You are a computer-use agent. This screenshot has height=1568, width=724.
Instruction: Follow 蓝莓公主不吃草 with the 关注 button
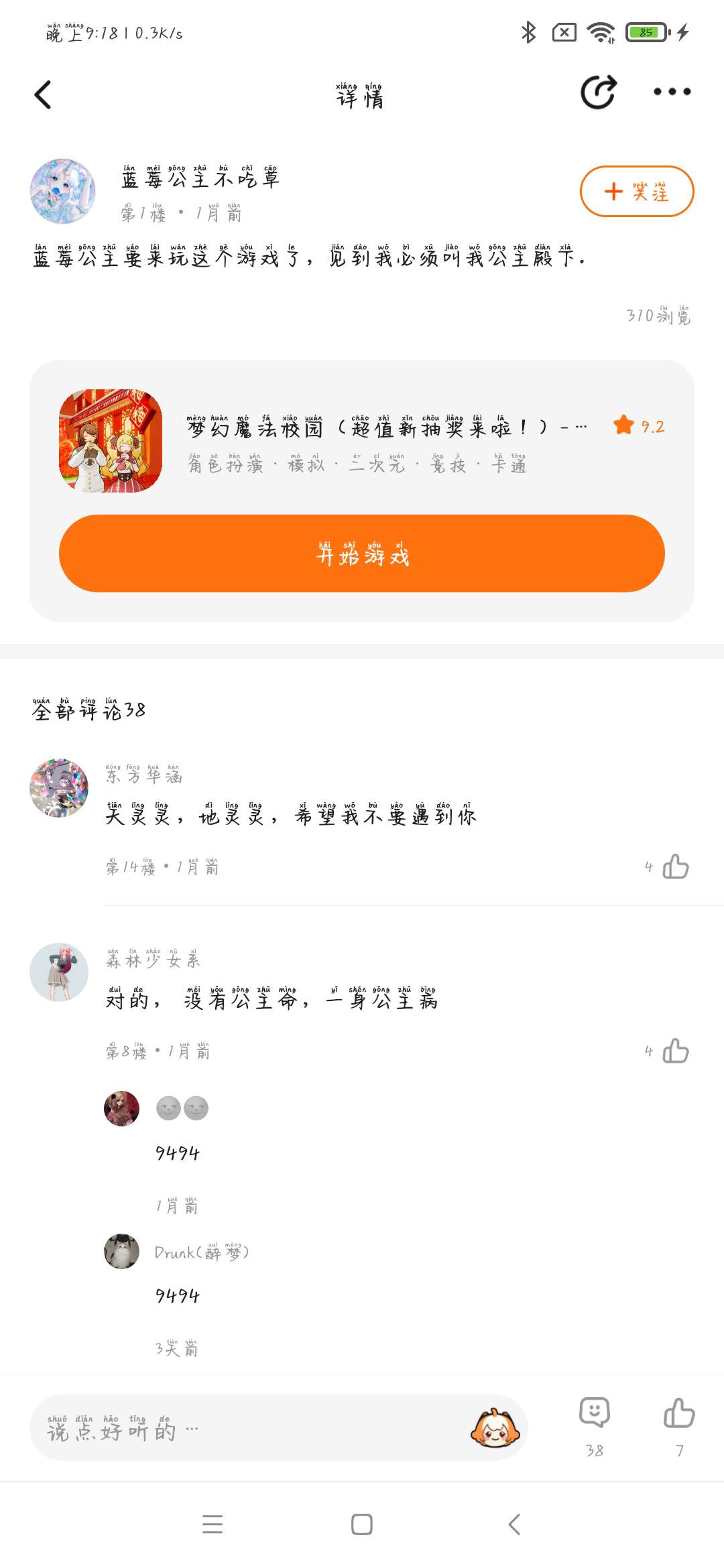coord(636,192)
